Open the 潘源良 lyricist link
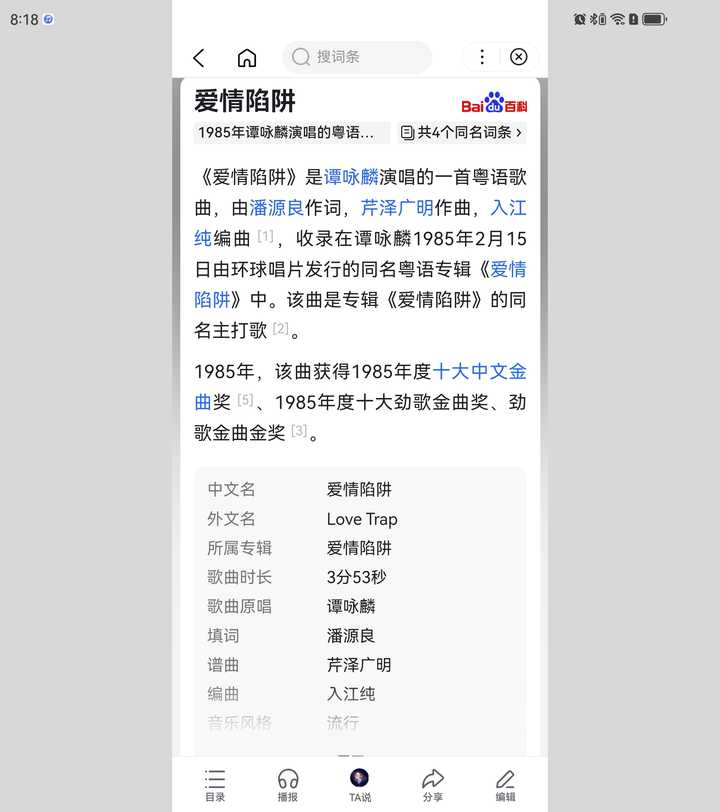 click(x=276, y=208)
